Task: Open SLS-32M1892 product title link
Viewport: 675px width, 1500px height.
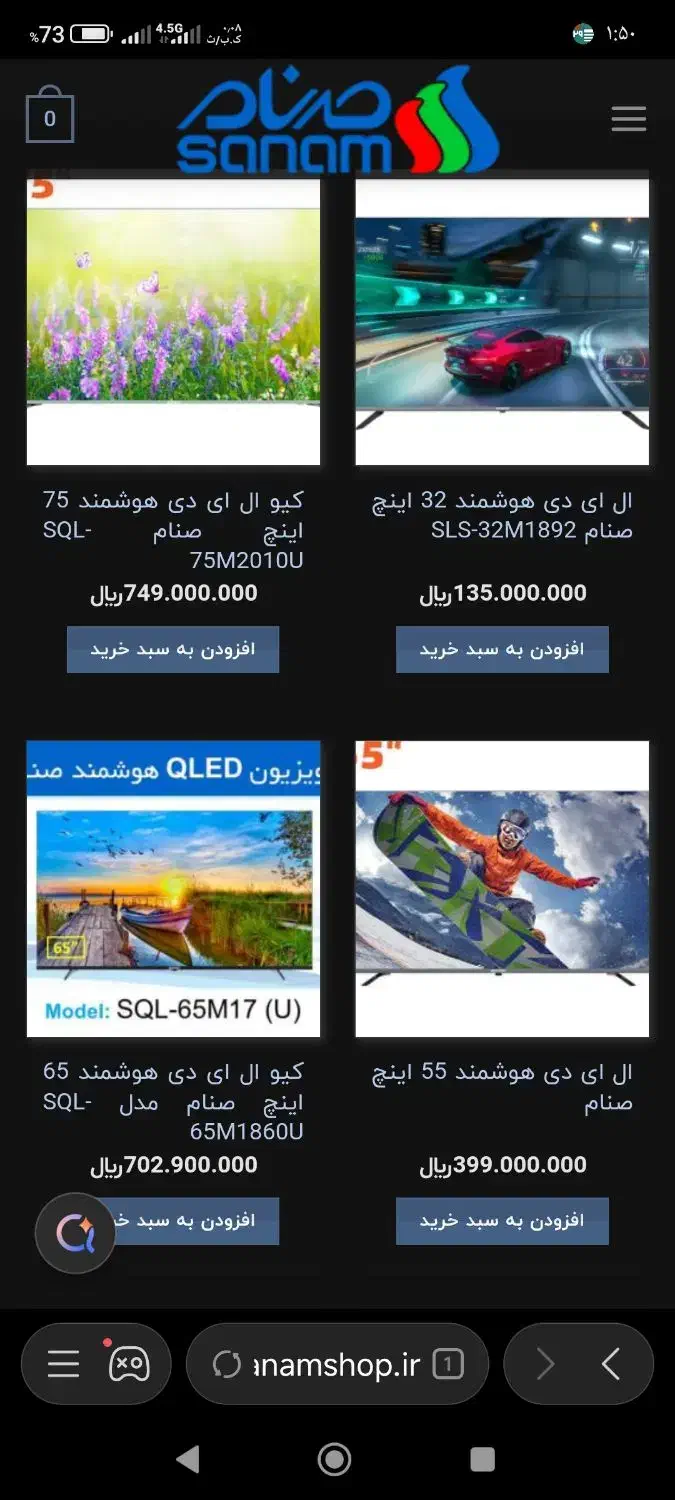Action: [x=502, y=516]
